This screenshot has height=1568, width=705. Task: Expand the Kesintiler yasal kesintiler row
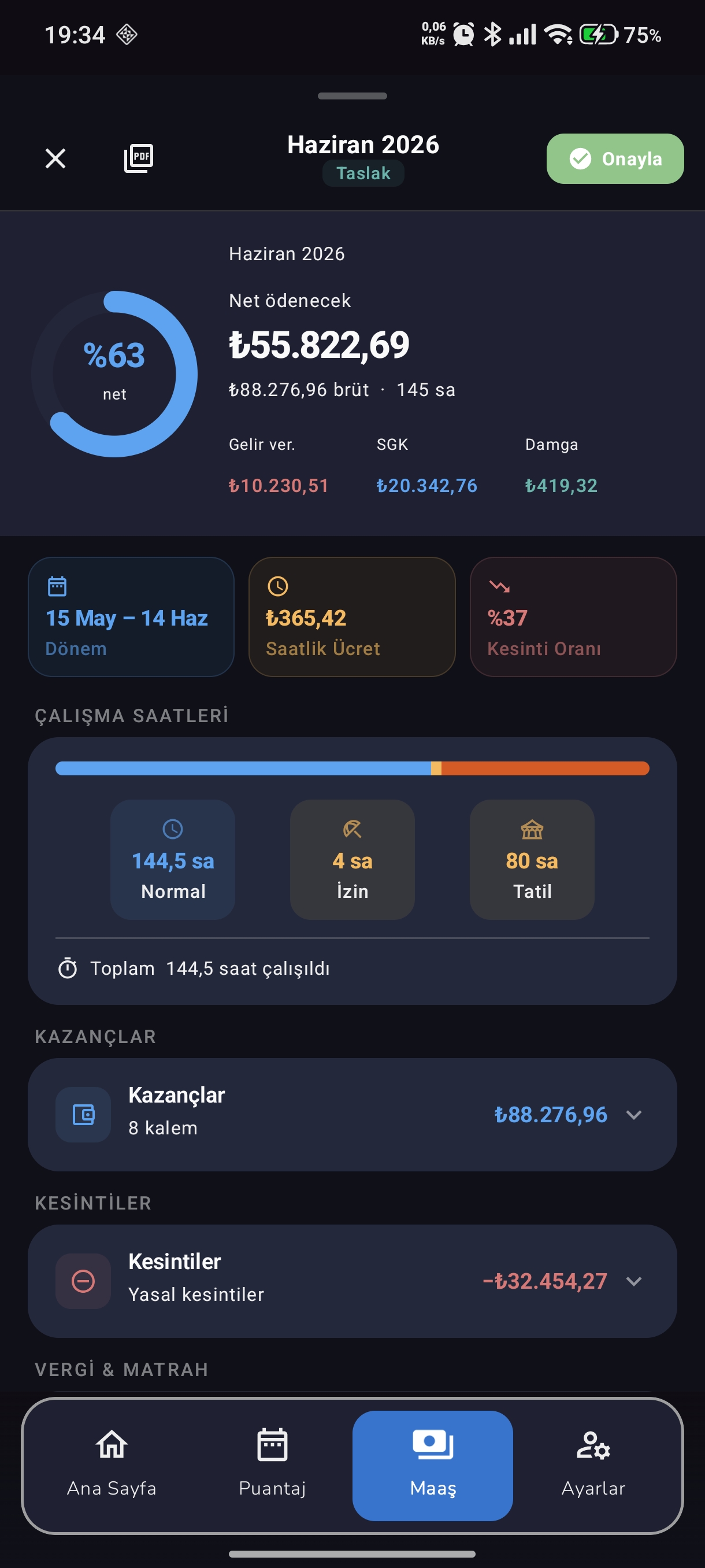pos(352,1281)
